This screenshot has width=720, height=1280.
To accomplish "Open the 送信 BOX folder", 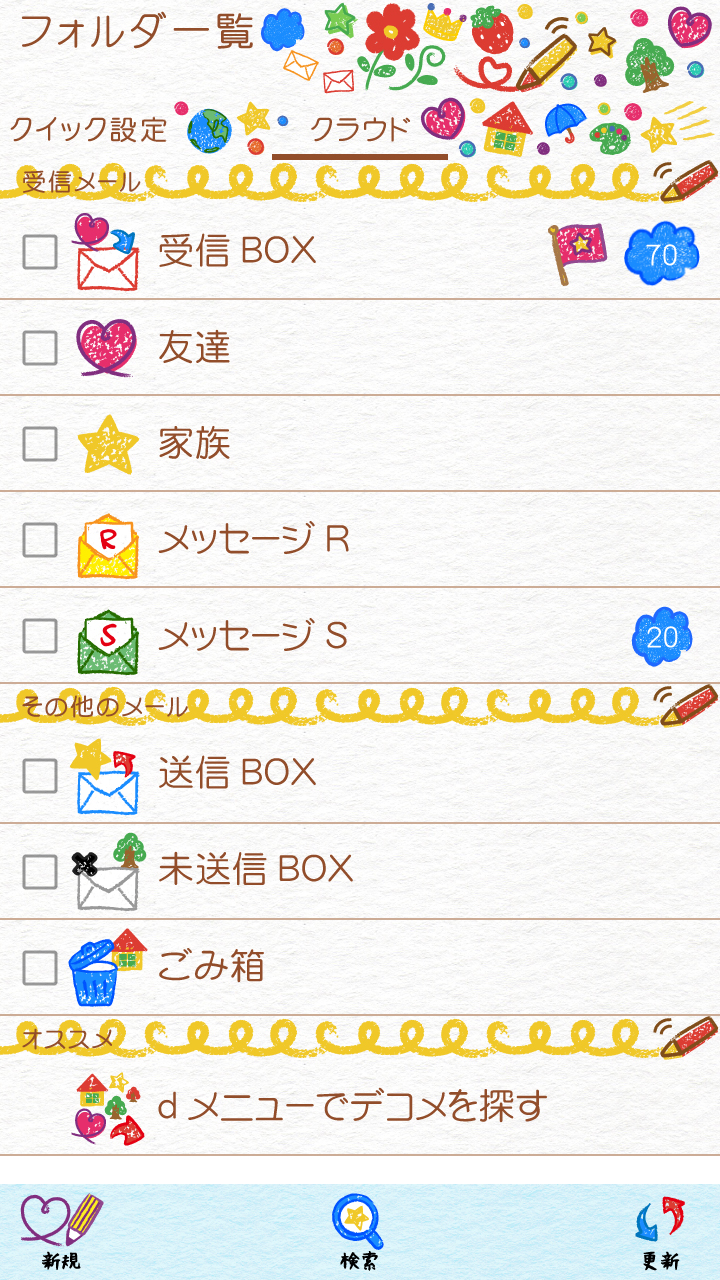I will [237, 773].
